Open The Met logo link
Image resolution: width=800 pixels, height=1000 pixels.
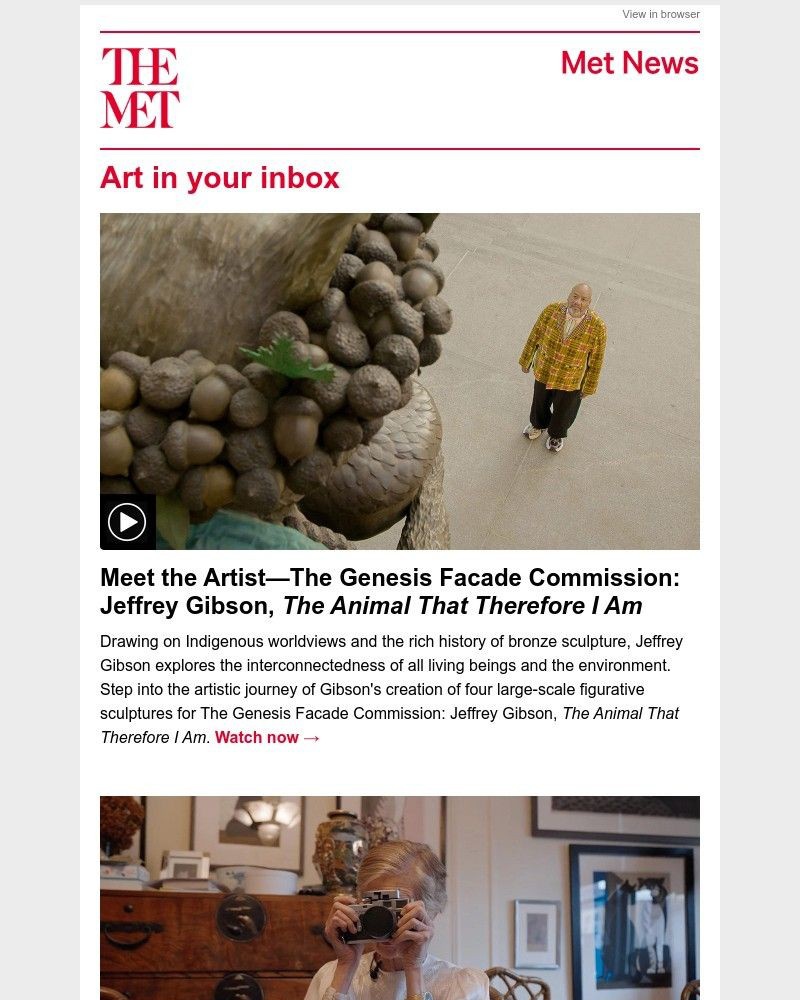[x=140, y=88]
